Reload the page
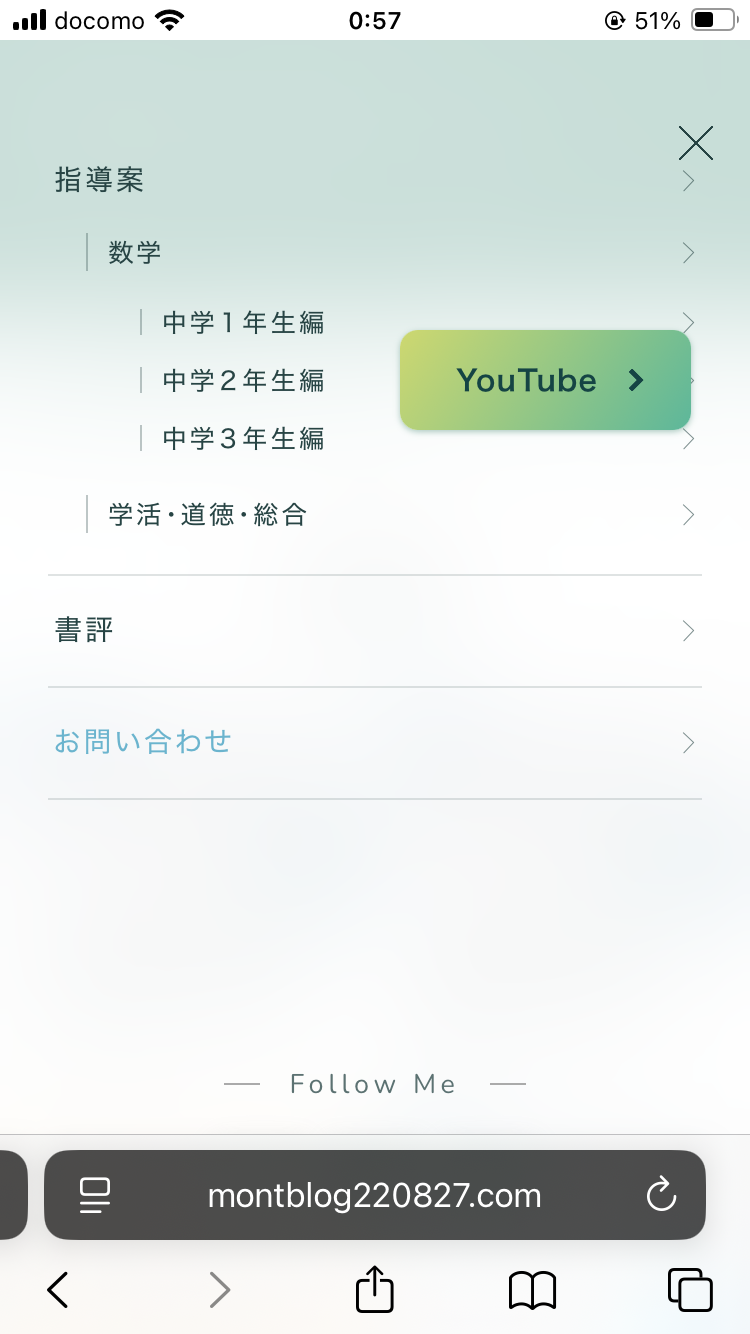 [661, 1195]
